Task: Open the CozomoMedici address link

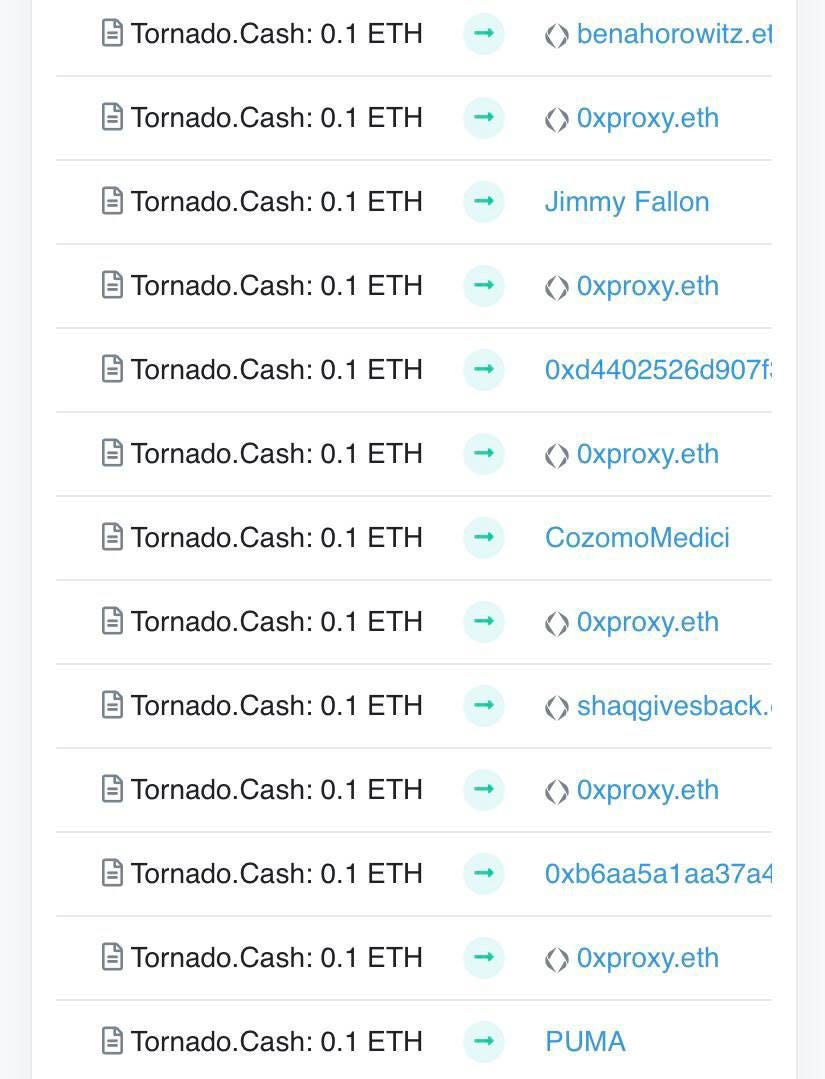Action: (637, 537)
